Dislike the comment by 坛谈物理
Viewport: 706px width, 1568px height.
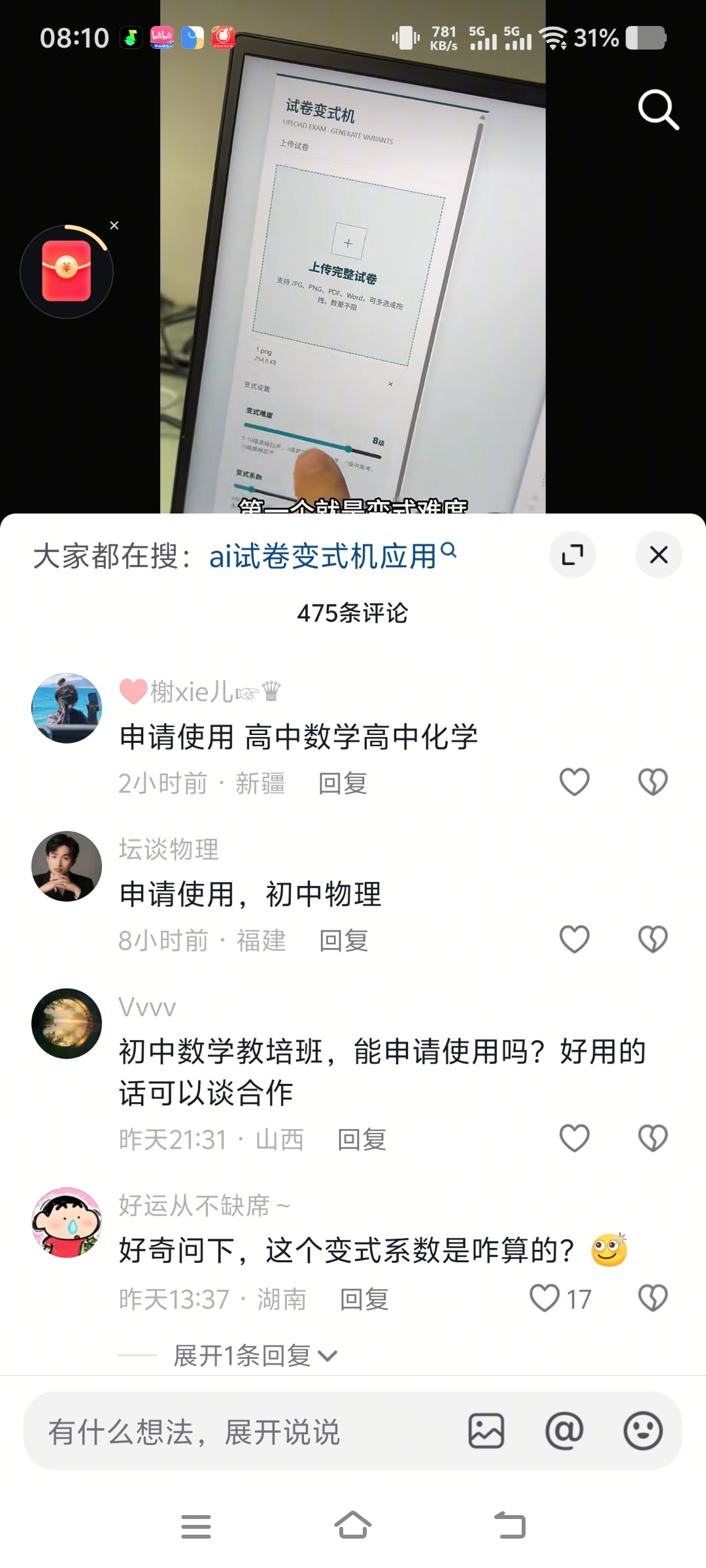pos(653,939)
